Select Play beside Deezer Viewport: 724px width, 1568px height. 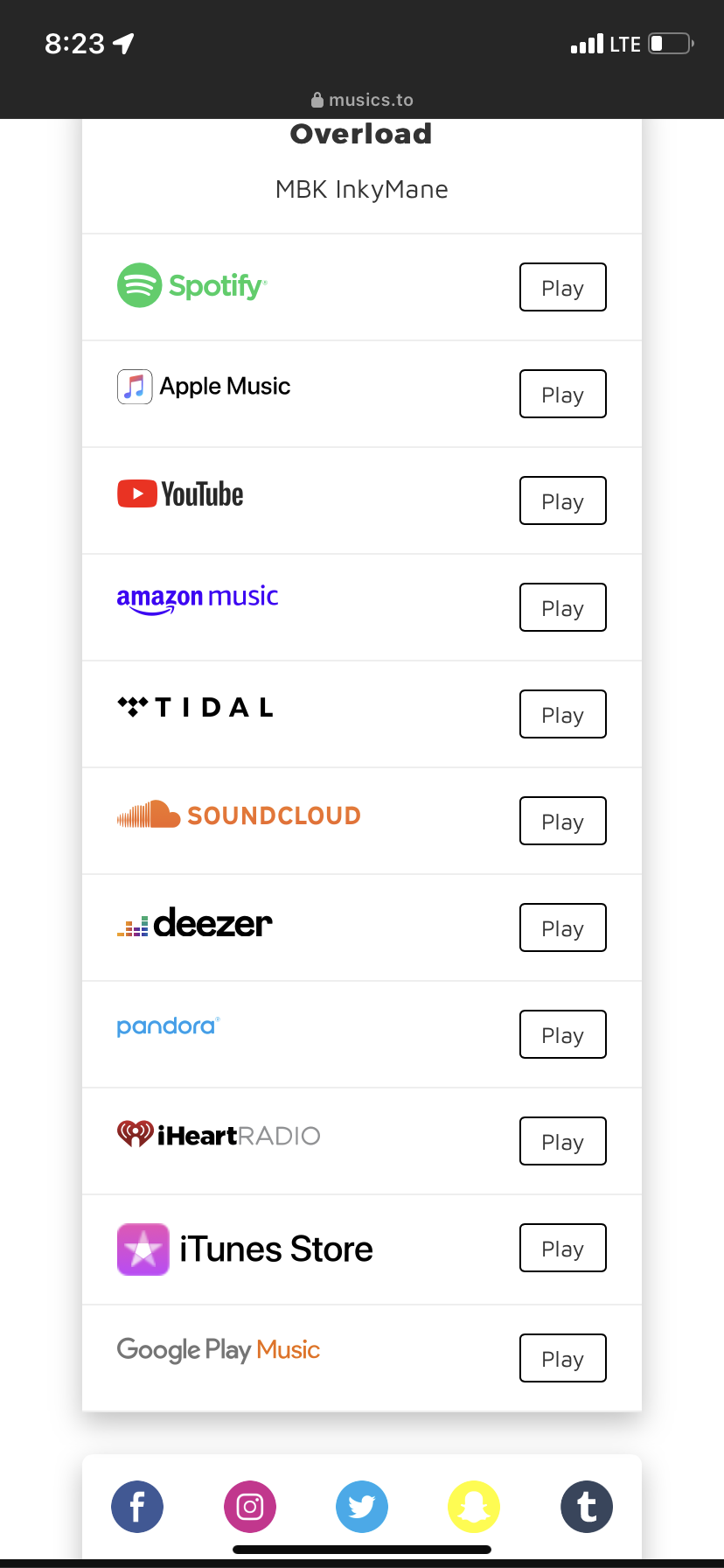(562, 927)
